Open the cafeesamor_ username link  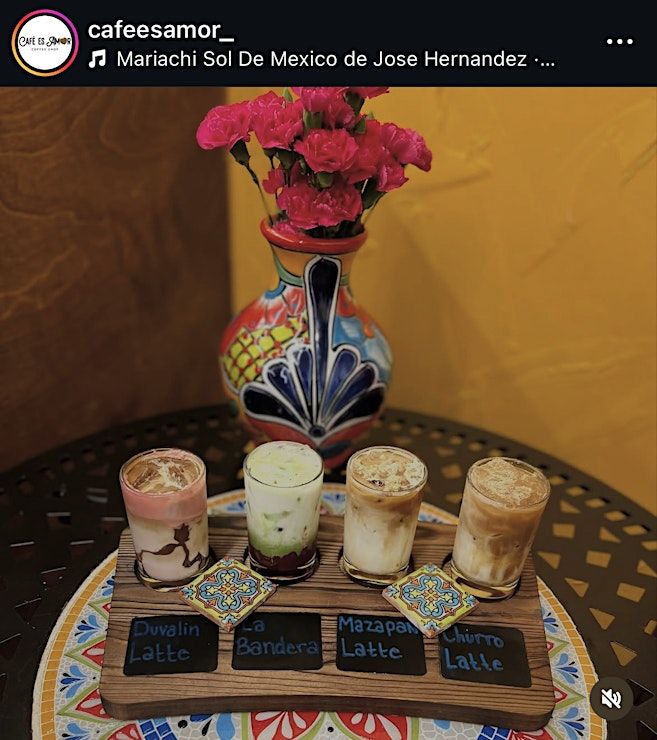[160, 29]
